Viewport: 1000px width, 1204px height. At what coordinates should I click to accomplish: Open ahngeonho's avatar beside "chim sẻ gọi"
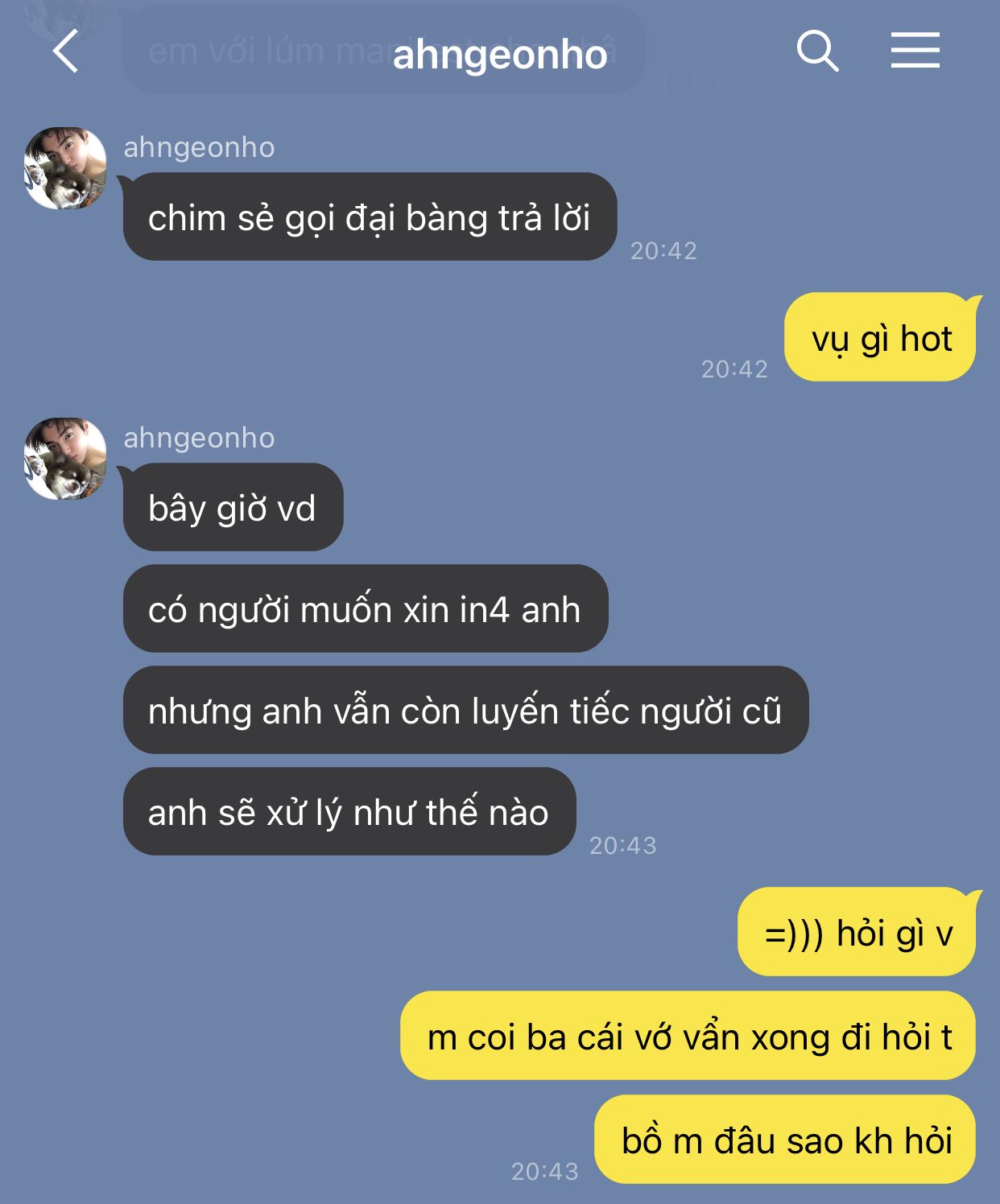(x=65, y=168)
